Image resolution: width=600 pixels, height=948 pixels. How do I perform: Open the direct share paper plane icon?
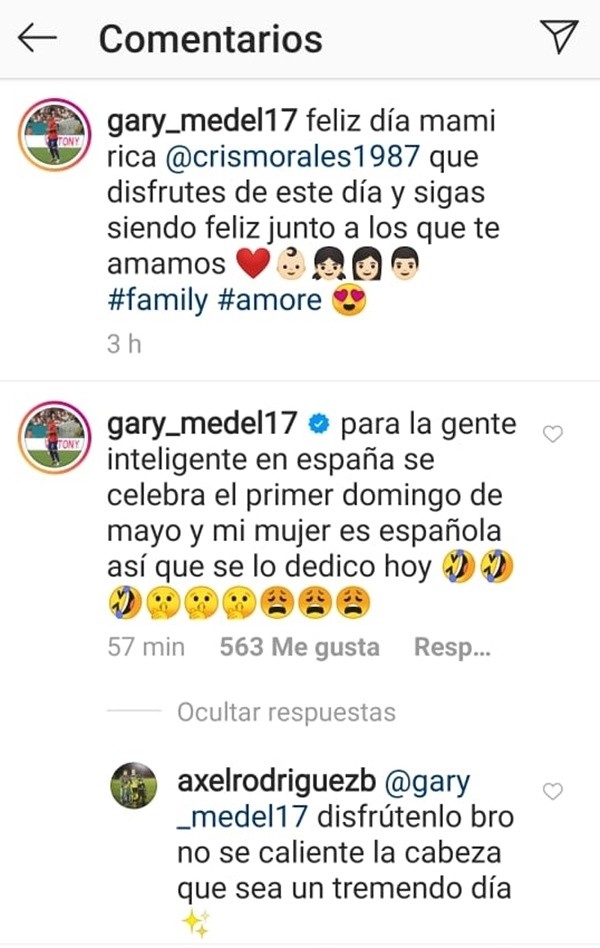pyautogui.click(x=558, y=36)
